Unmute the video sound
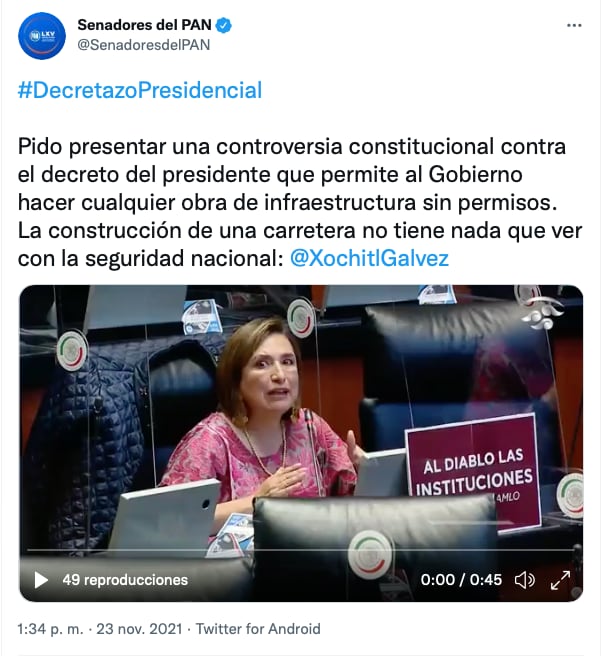This screenshot has height=656, width=602. 524,579
